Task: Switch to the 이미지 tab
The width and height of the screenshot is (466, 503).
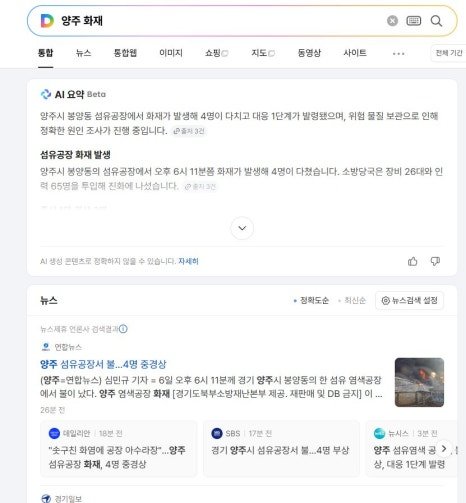Action: tap(171, 53)
